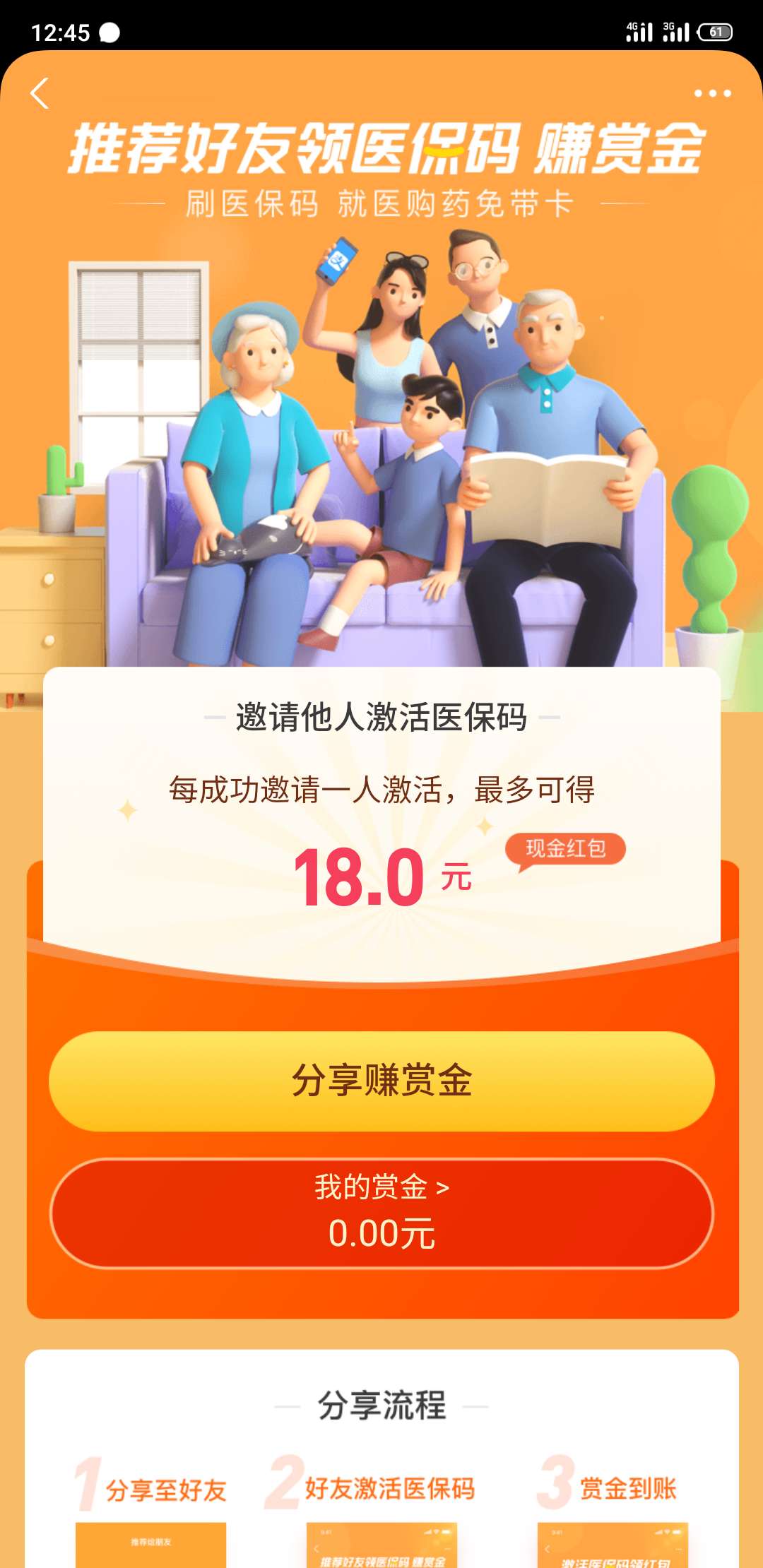Tap the 分享赚赏金 share button
The width and height of the screenshot is (763, 1568).
point(381,1081)
